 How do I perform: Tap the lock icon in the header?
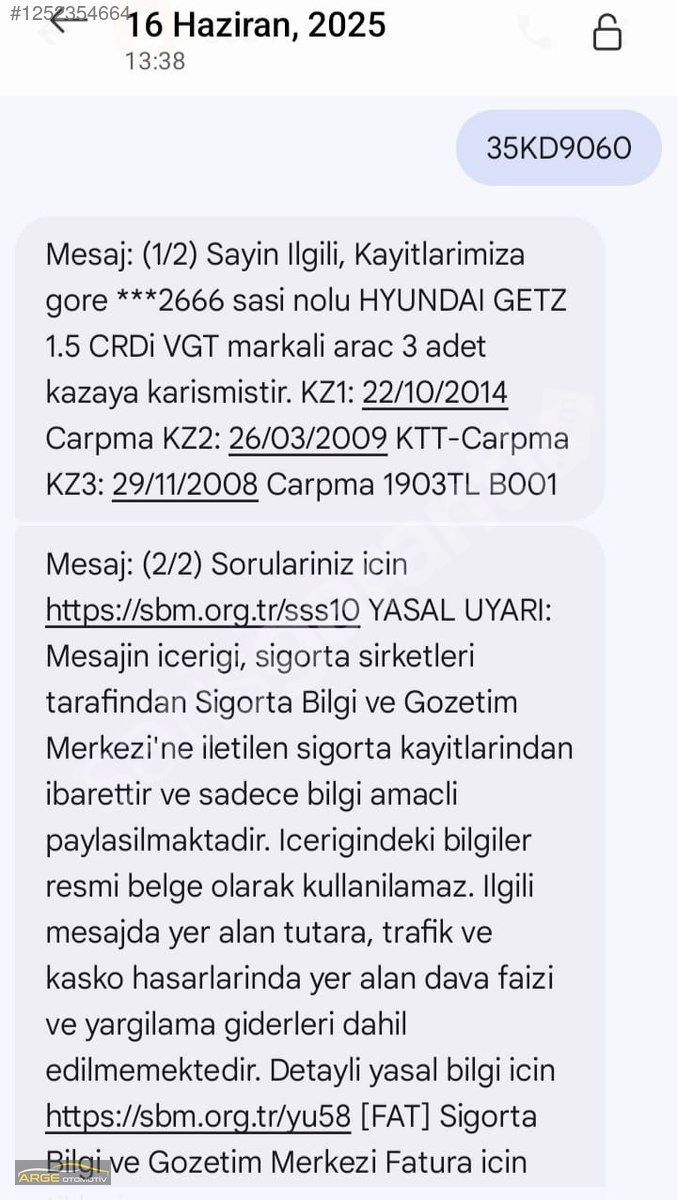click(607, 33)
